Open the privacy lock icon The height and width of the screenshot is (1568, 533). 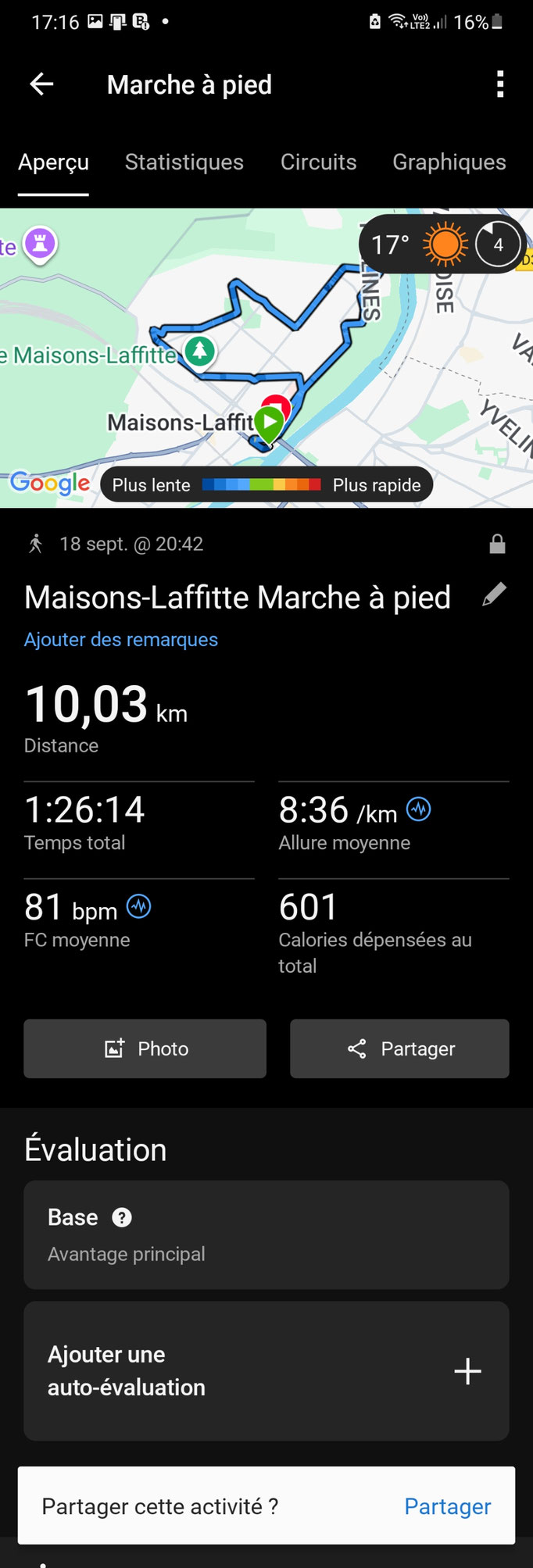click(x=497, y=545)
